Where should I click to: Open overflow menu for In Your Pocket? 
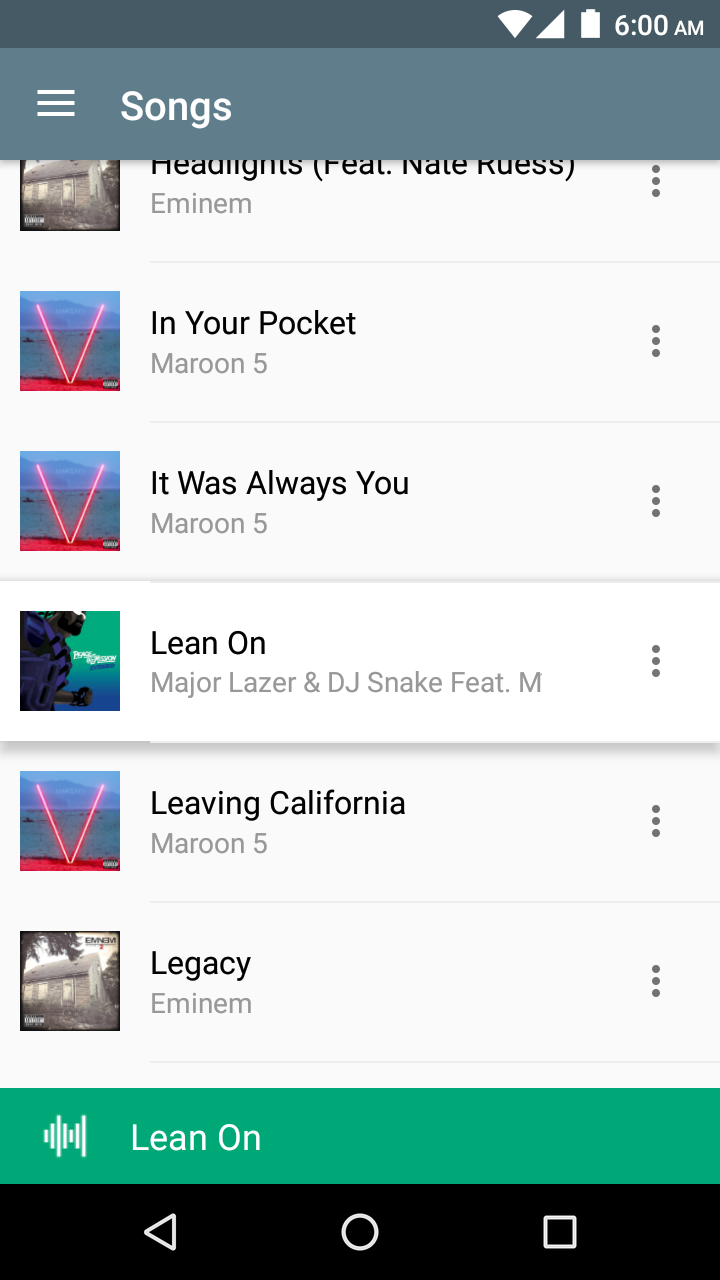pyautogui.click(x=656, y=341)
